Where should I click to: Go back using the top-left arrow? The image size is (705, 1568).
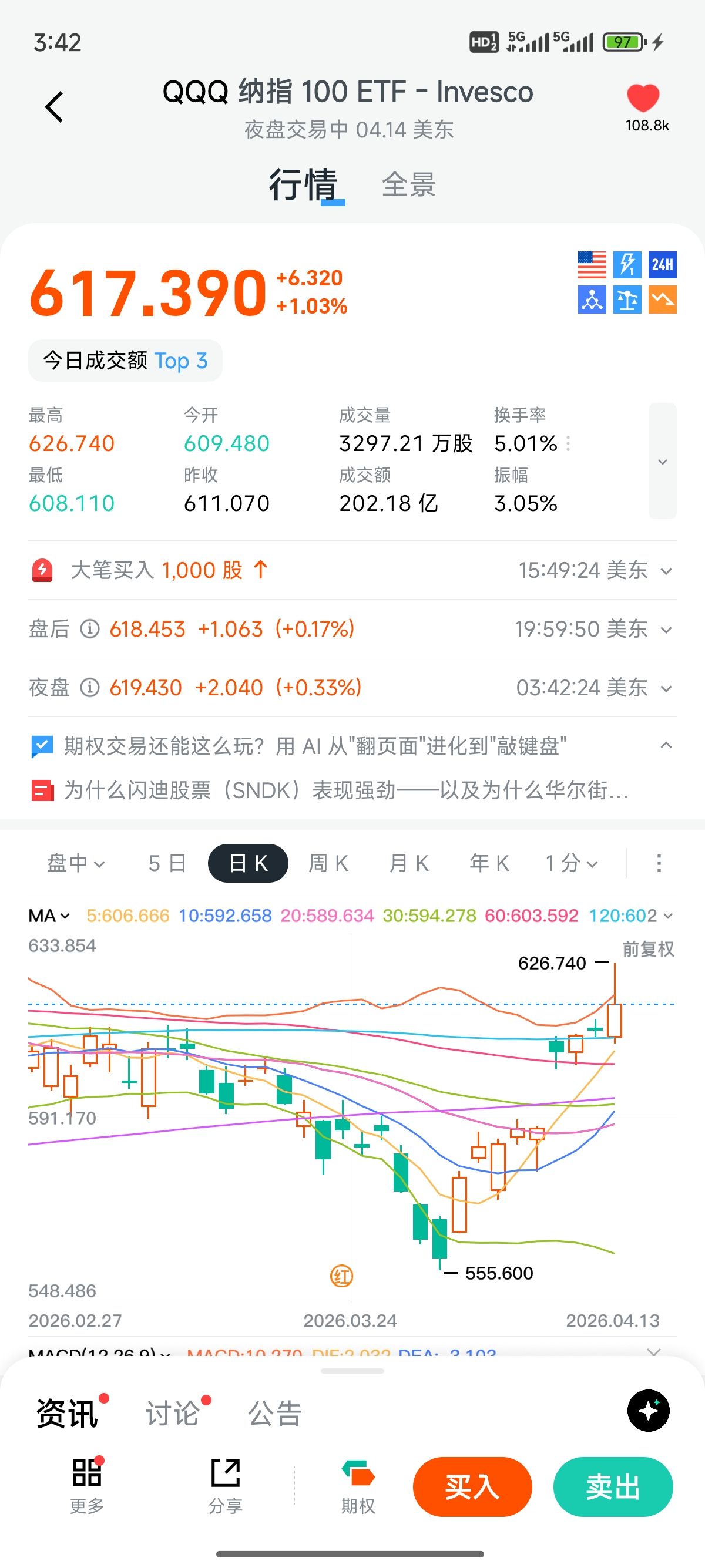tap(54, 107)
